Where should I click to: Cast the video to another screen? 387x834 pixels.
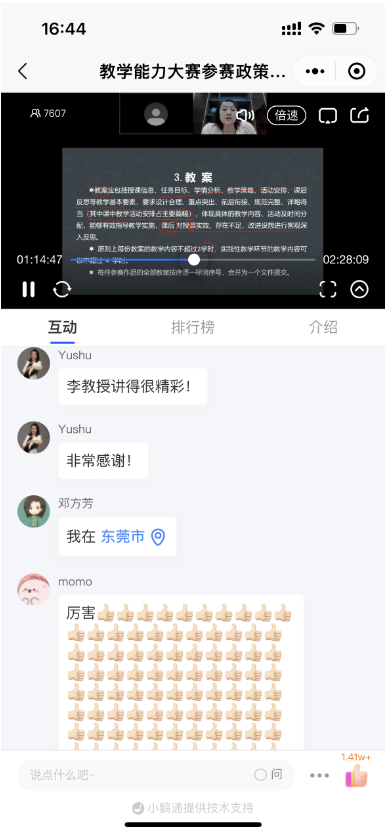click(328, 115)
